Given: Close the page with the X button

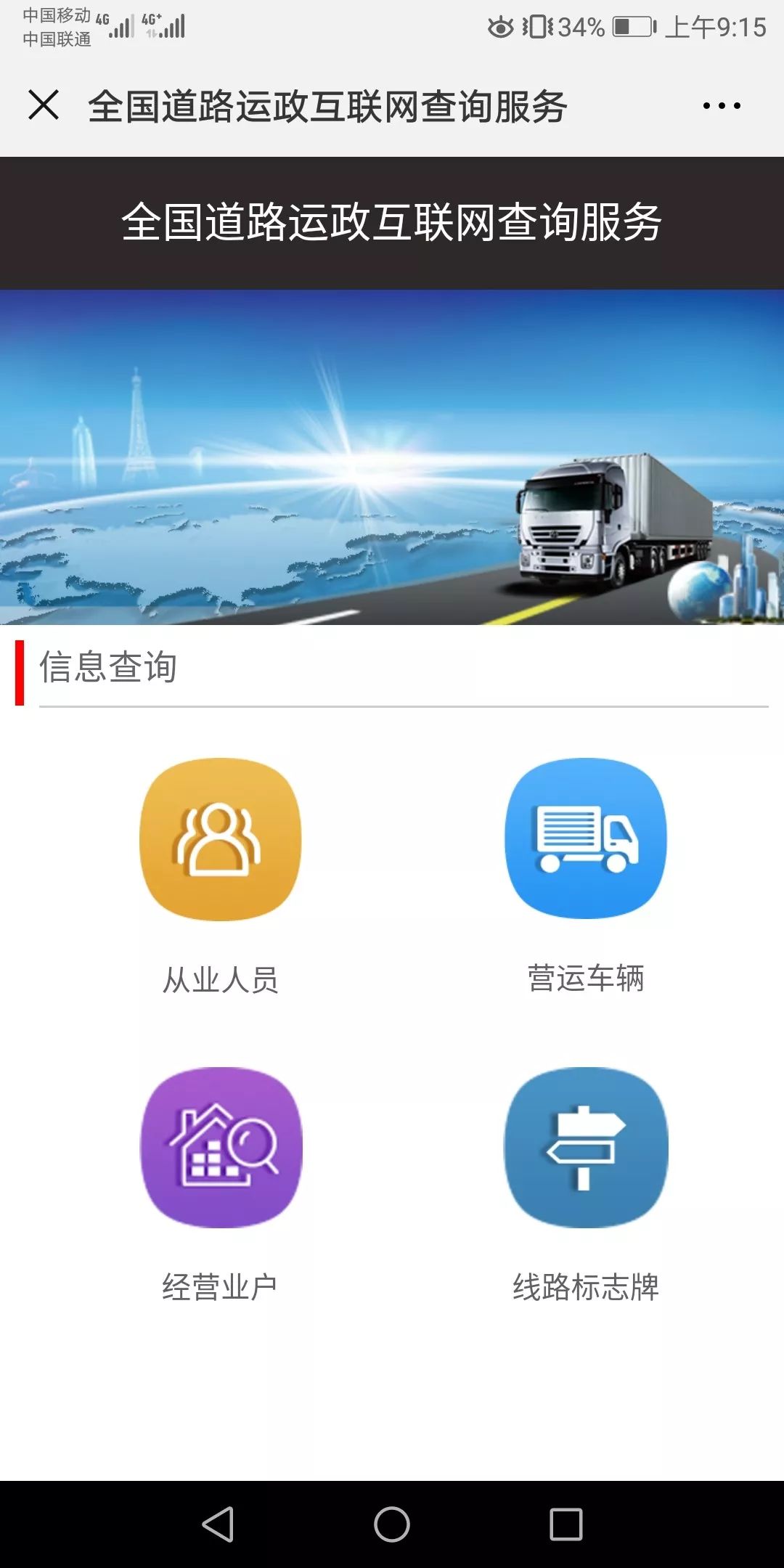Looking at the screenshot, I should click(x=46, y=106).
